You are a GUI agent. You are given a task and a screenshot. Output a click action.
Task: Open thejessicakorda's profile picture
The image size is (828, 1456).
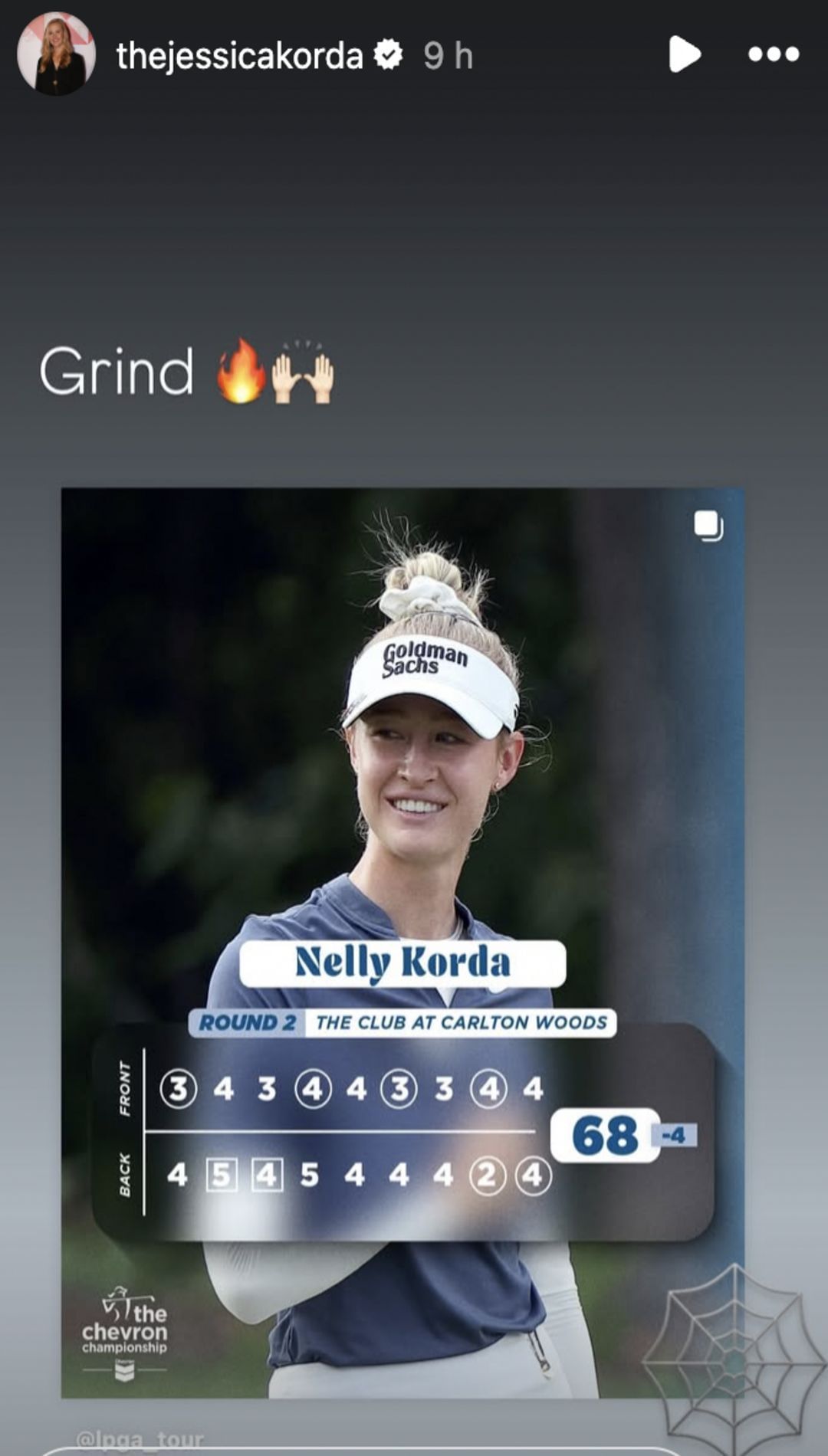(x=56, y=54)
